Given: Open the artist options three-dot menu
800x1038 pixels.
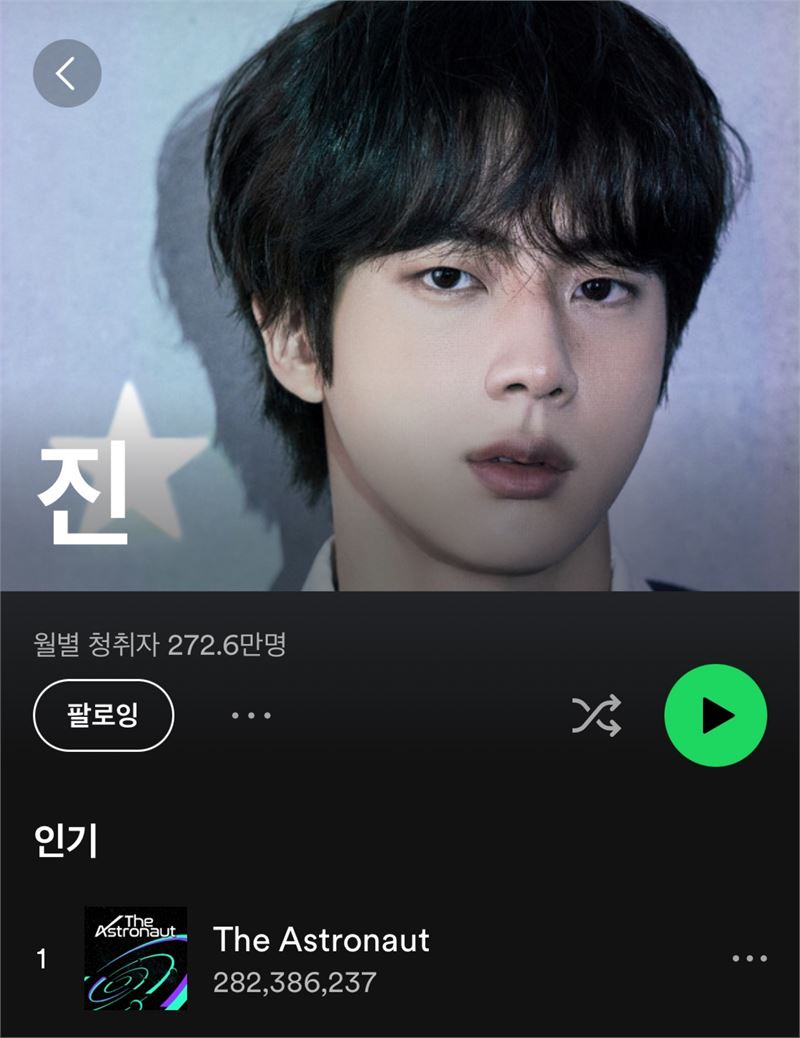Looking at the screenshot, I should 251,716.
